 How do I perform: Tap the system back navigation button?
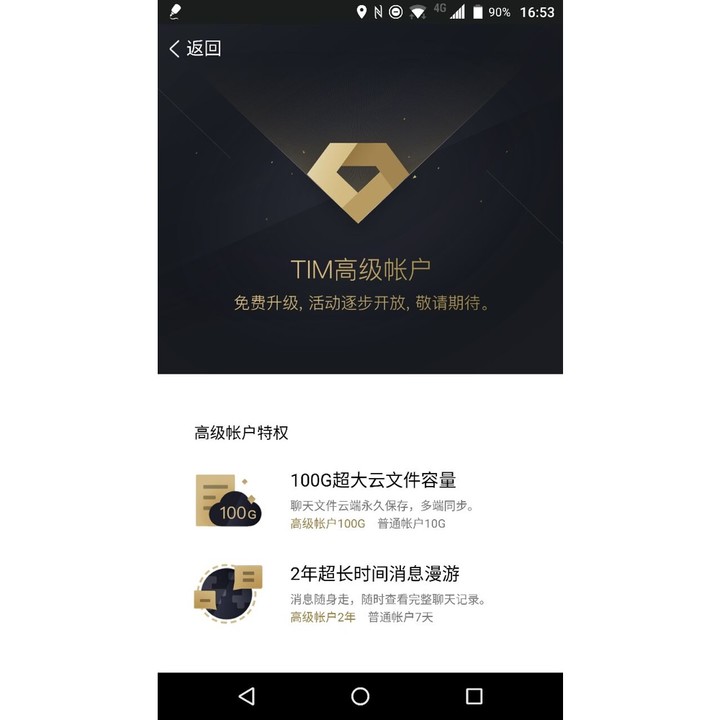click(247, 696)
